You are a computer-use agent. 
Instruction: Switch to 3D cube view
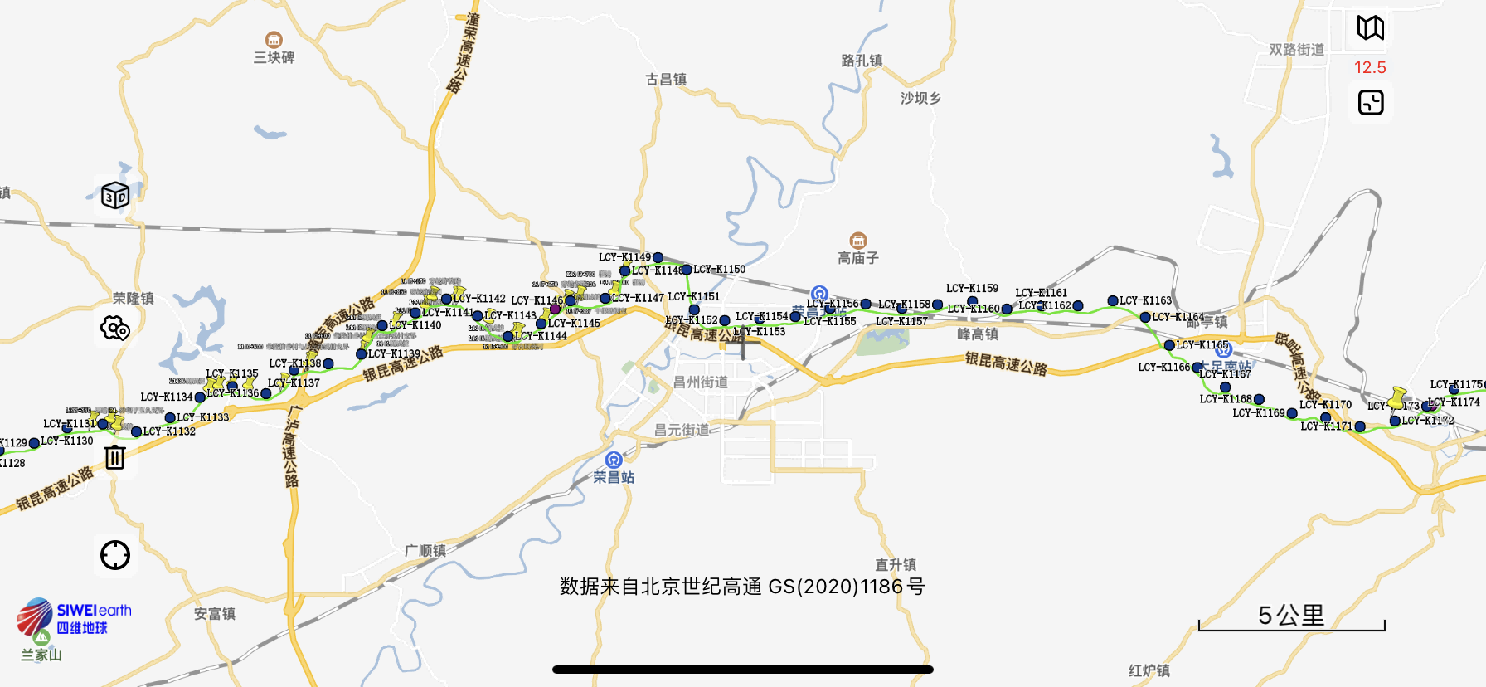tap(115, 196)
